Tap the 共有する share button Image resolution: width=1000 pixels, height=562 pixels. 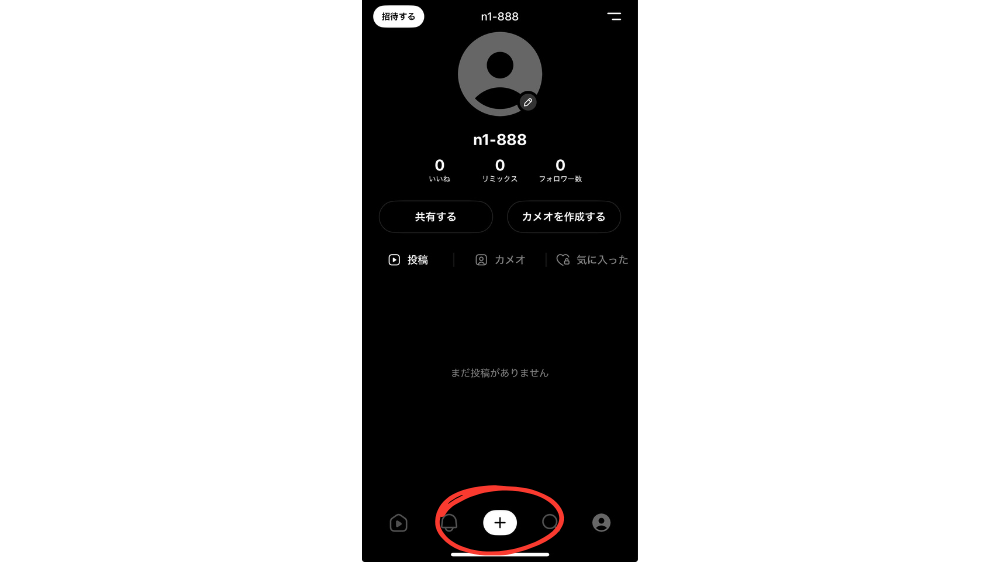(x=435, y=217)
